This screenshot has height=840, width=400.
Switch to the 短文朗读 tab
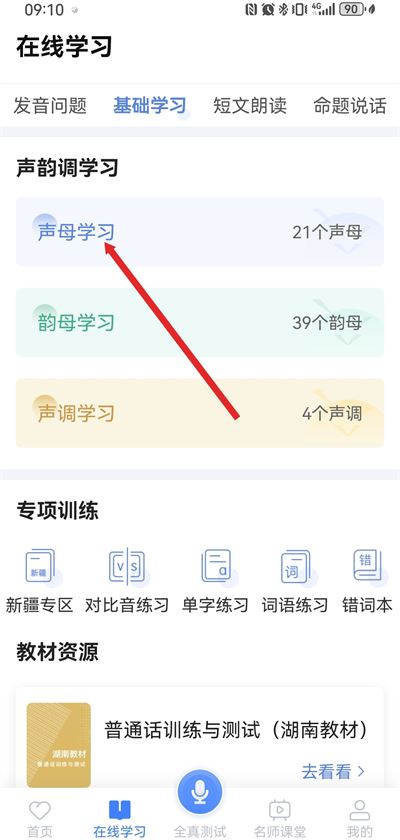250,106
